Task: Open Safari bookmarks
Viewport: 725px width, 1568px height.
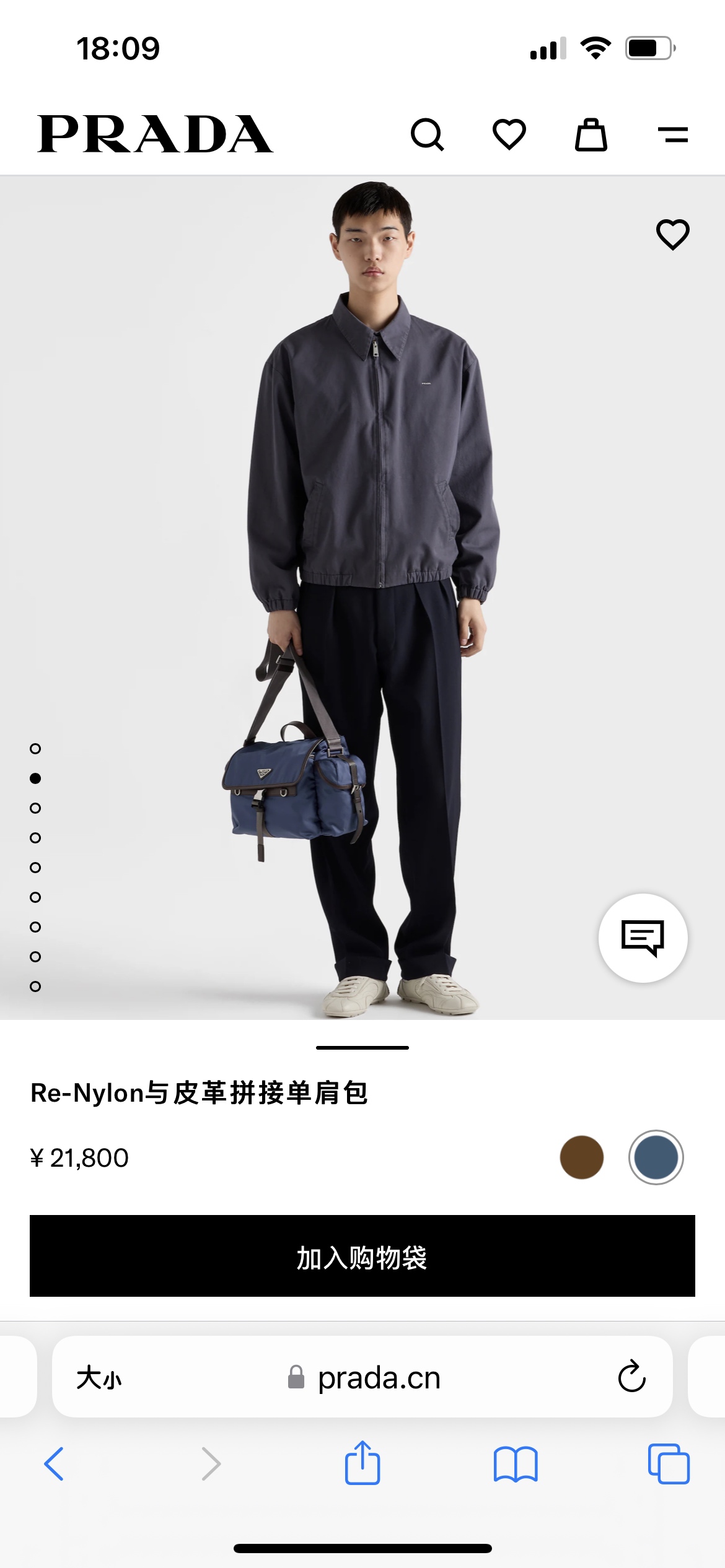Action: pyautogui.click(x=516, y=1464)
